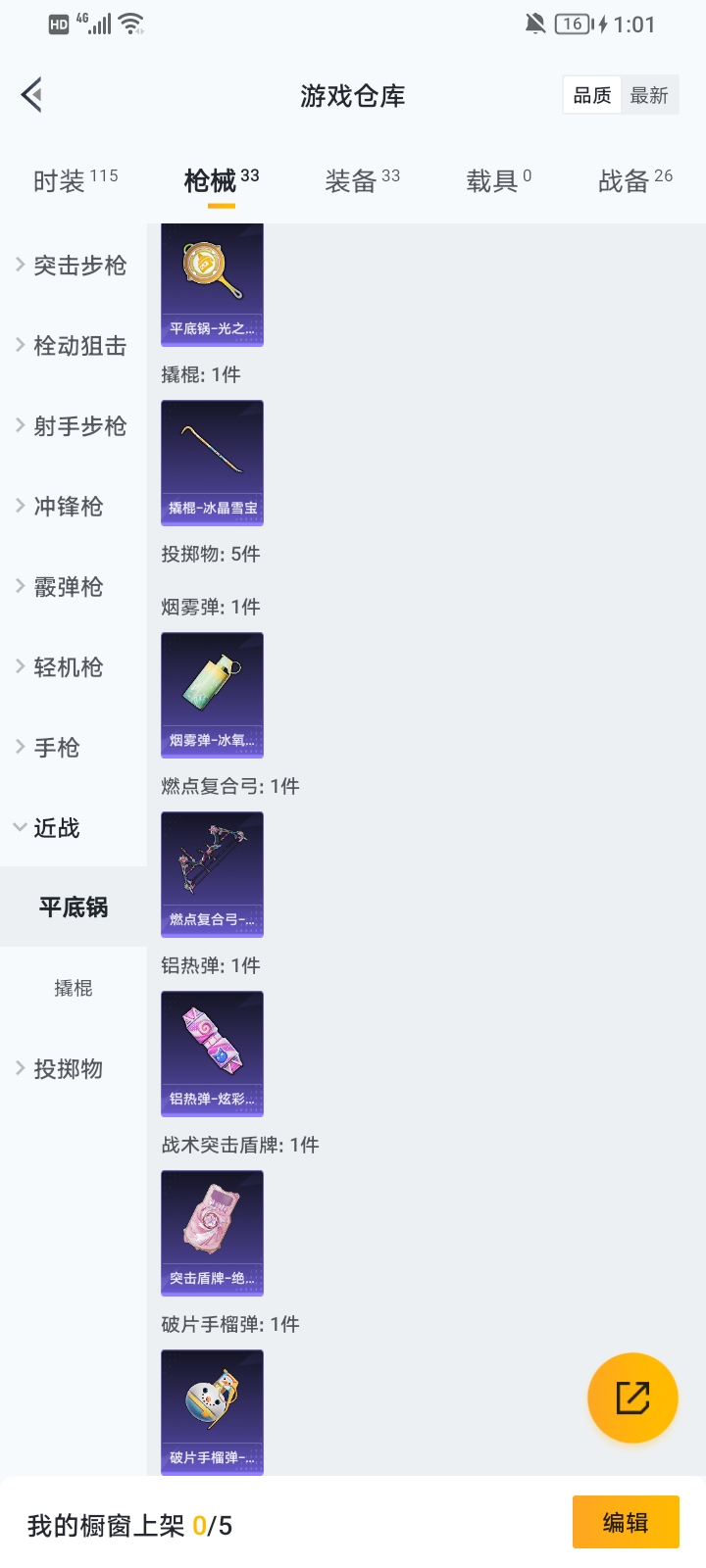Expand the 冲锋枪 category
Viewport: 706px width, 1568px height.
tap(67, 507)
